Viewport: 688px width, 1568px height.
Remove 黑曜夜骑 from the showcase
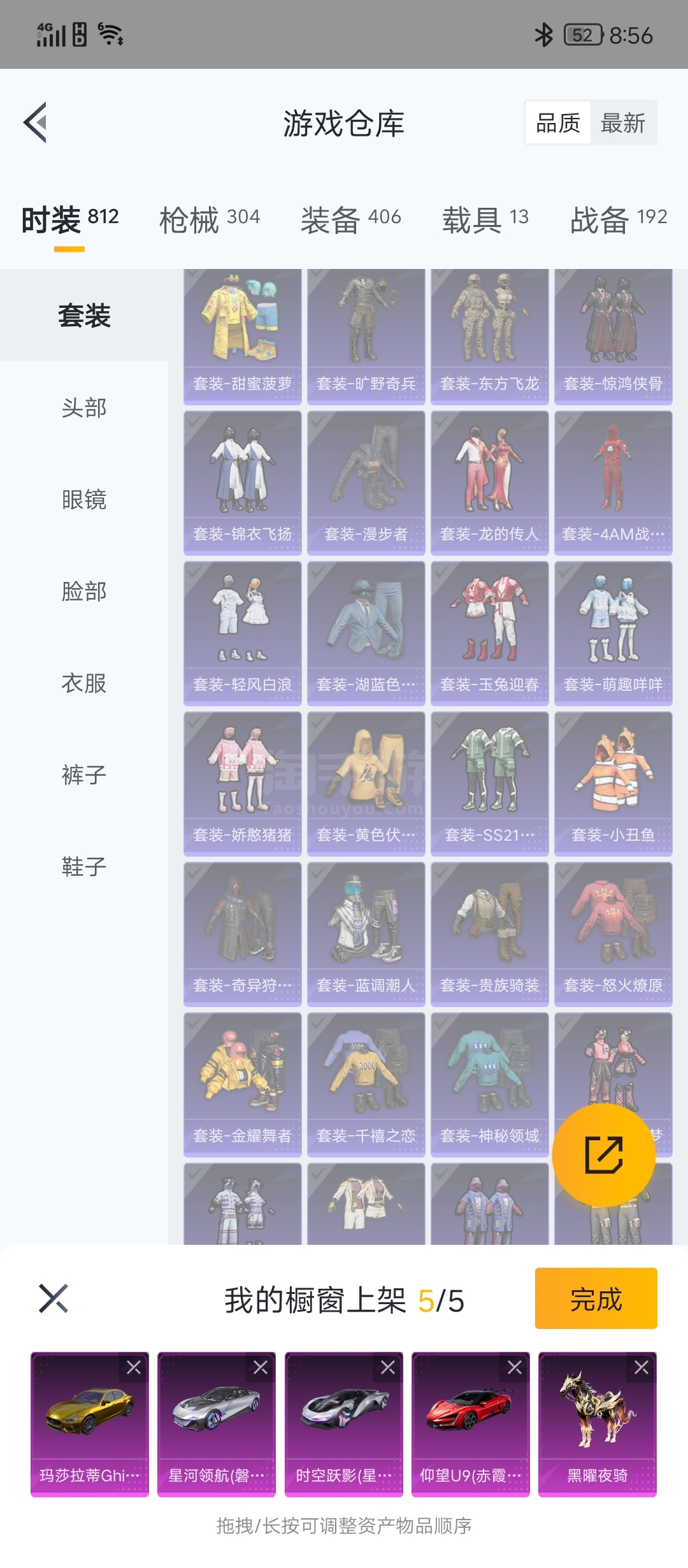[x=641, y=1367]
